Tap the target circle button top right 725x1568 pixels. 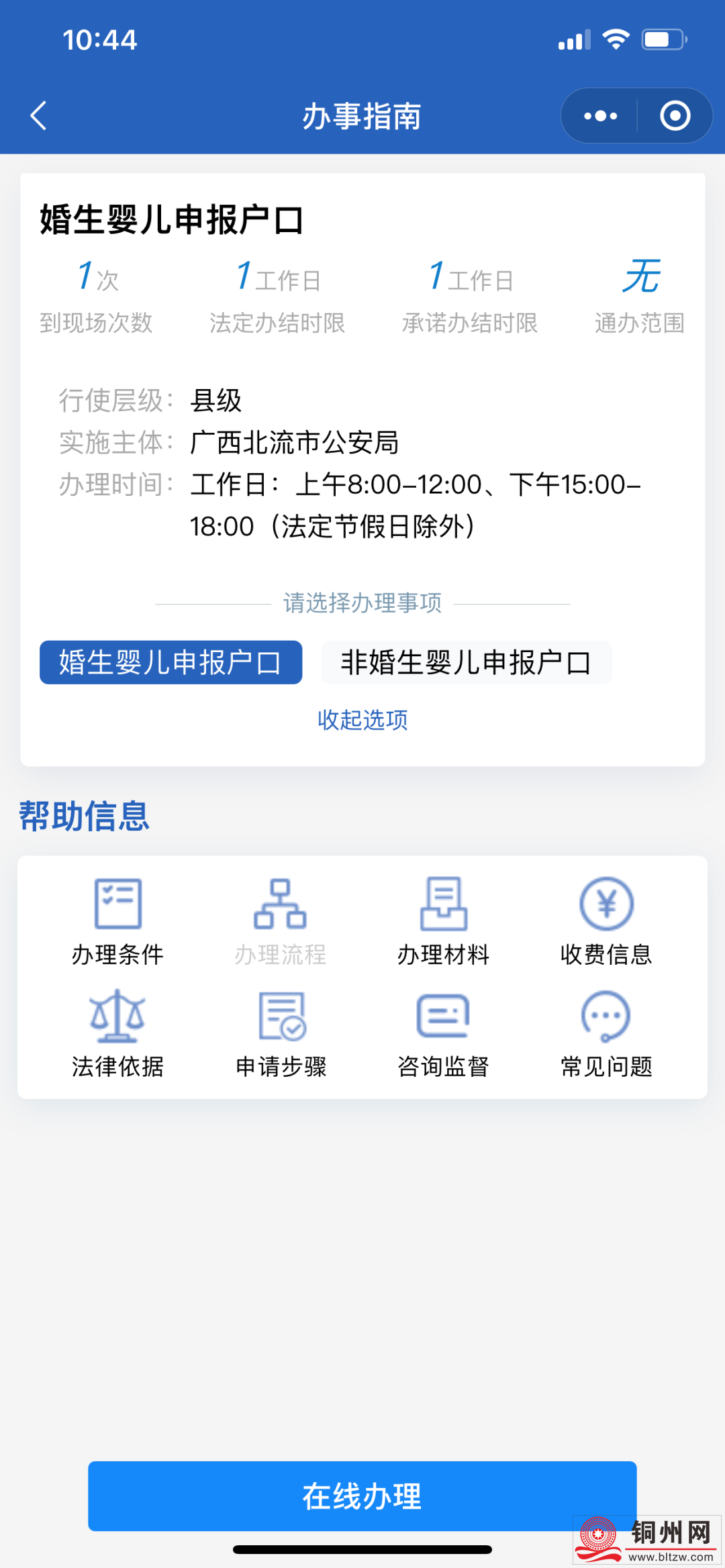675,115
